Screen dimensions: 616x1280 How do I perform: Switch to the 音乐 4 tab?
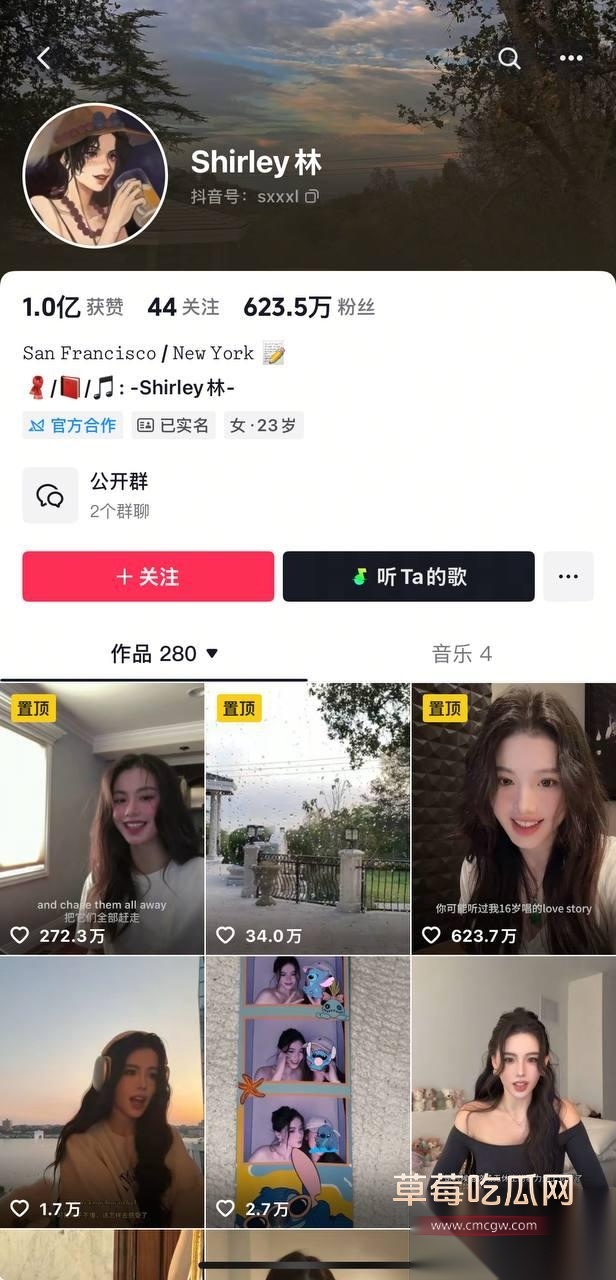click(461, 654)
